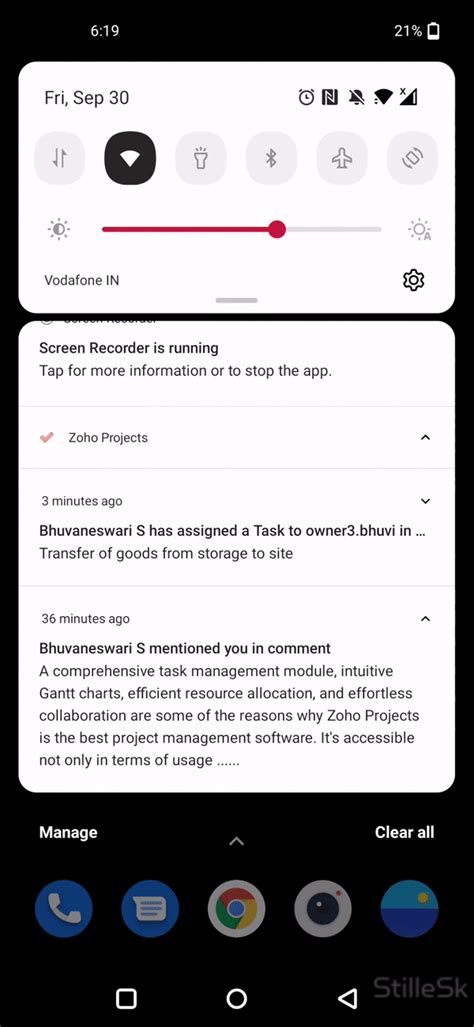This screenshot has width=474, height=1027.
Task: Turn off the Wi-Fi quick tile
Action: (130, 159)
